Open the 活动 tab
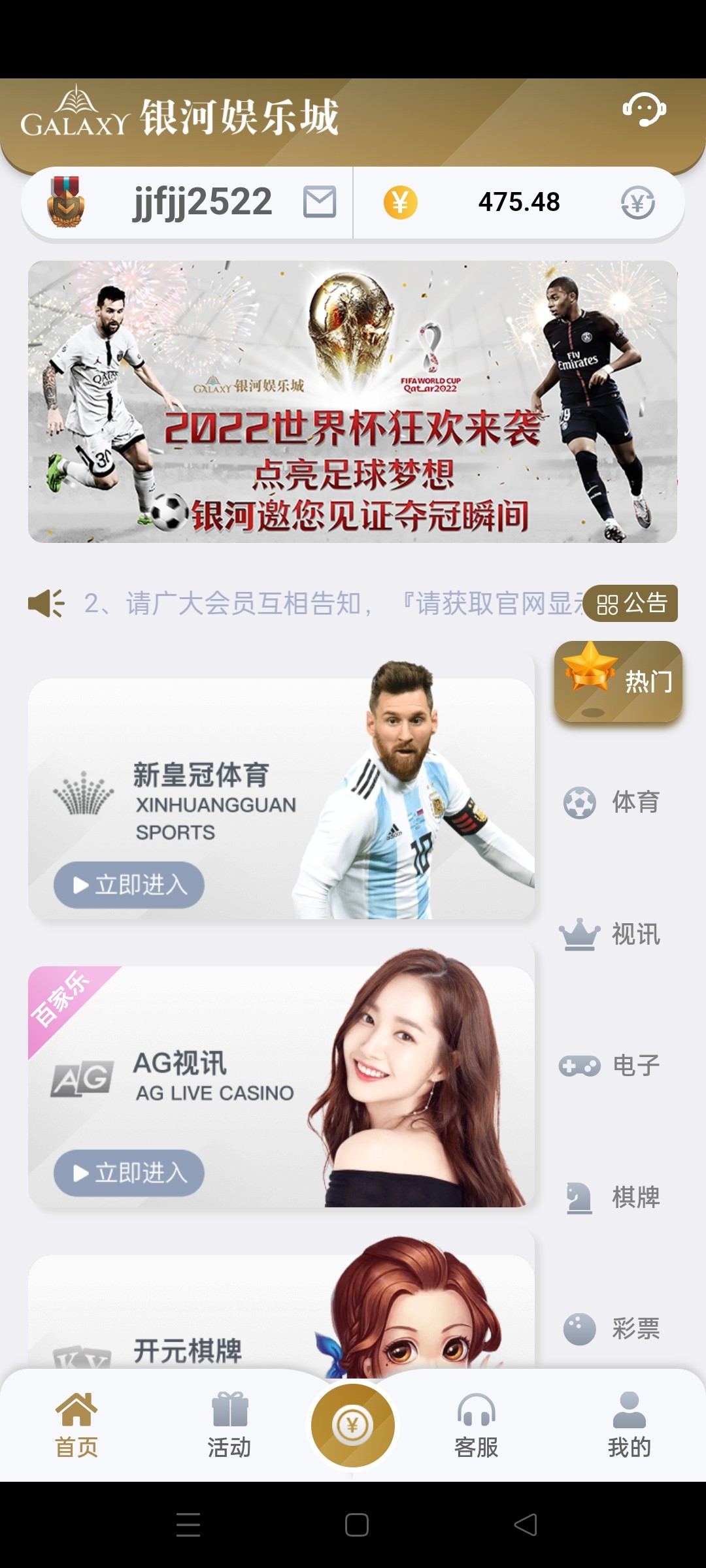 coord(229,1425)
